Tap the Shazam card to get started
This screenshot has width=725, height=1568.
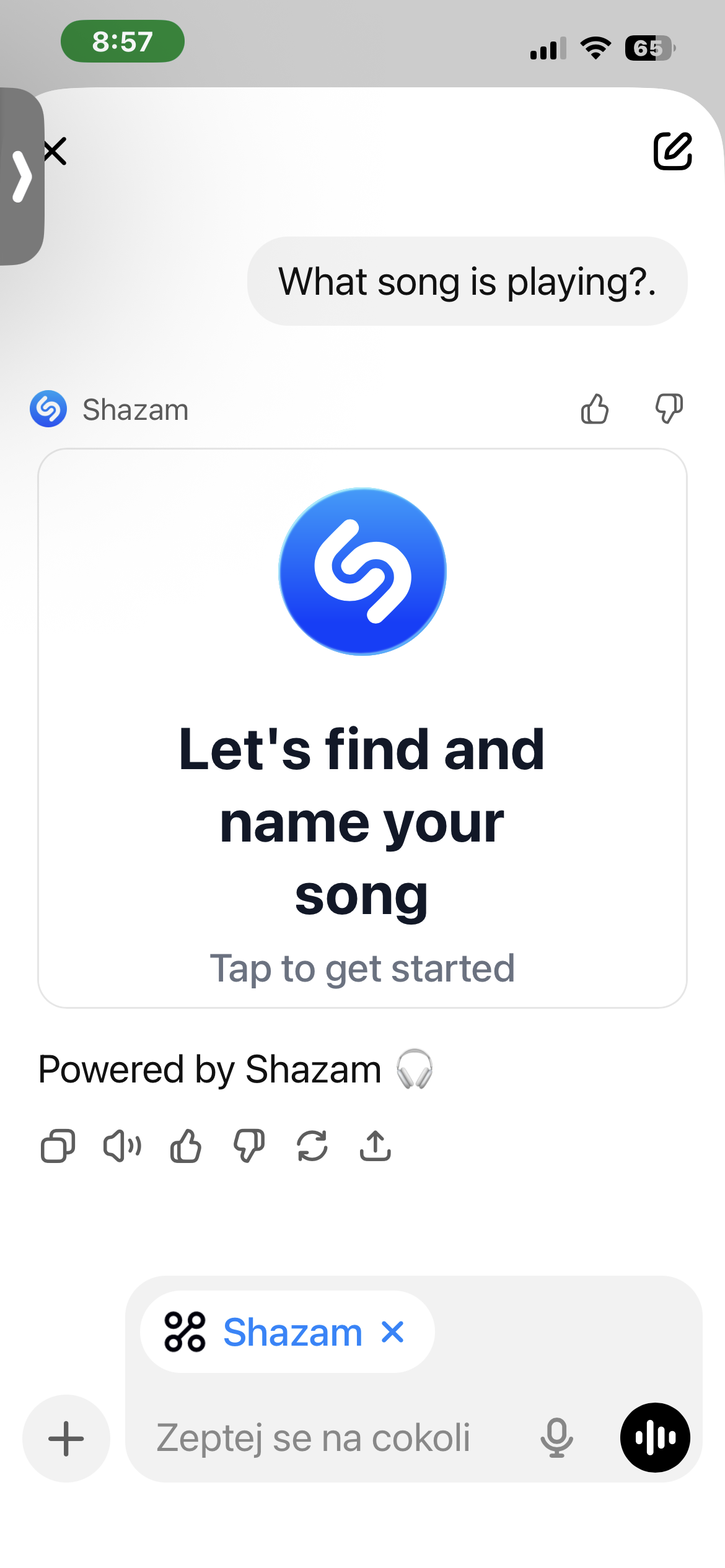pyautogui.click(x=362, y=728)
